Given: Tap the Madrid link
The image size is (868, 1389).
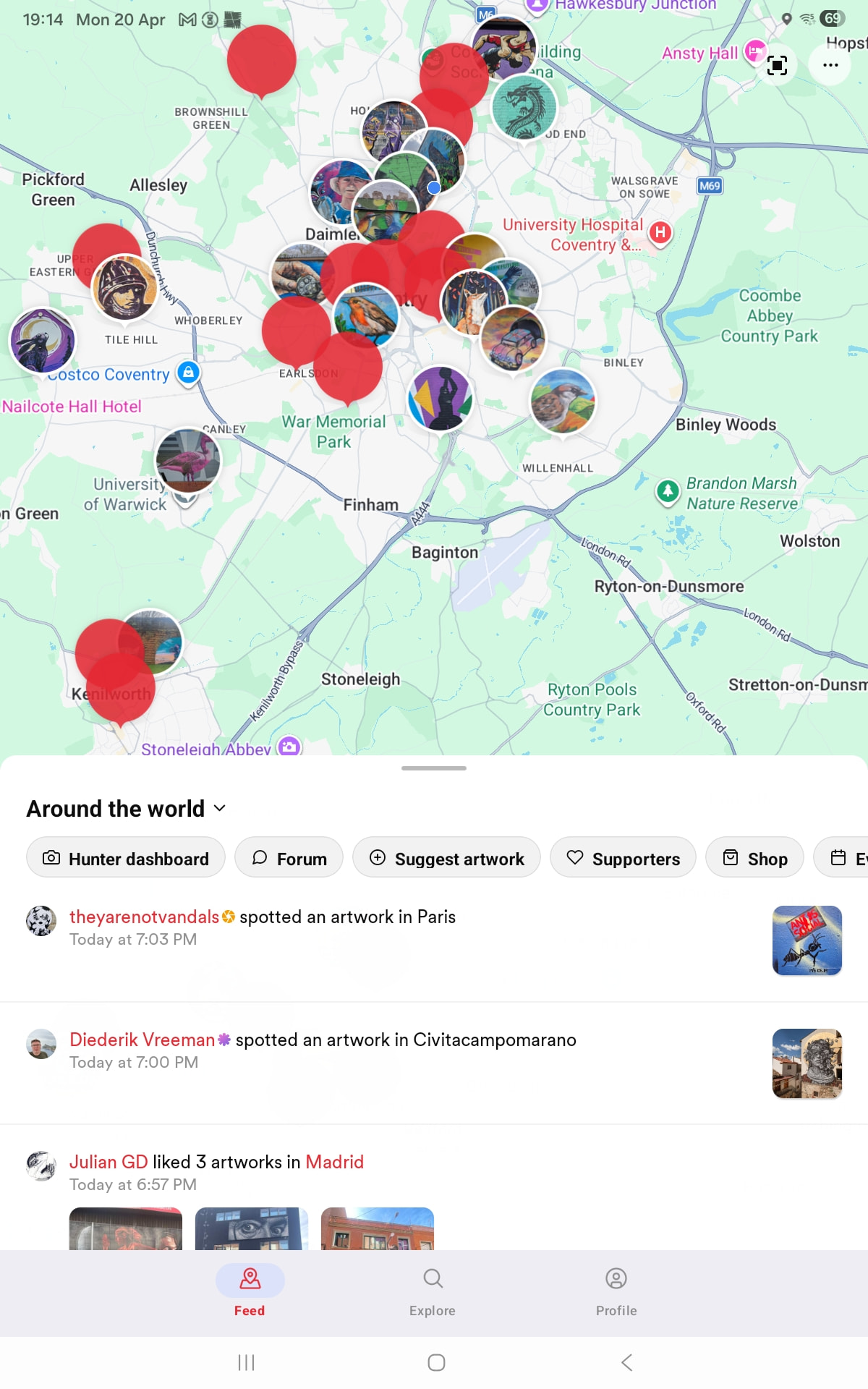Looking at the screenshot, I should tap(334, 1162).
